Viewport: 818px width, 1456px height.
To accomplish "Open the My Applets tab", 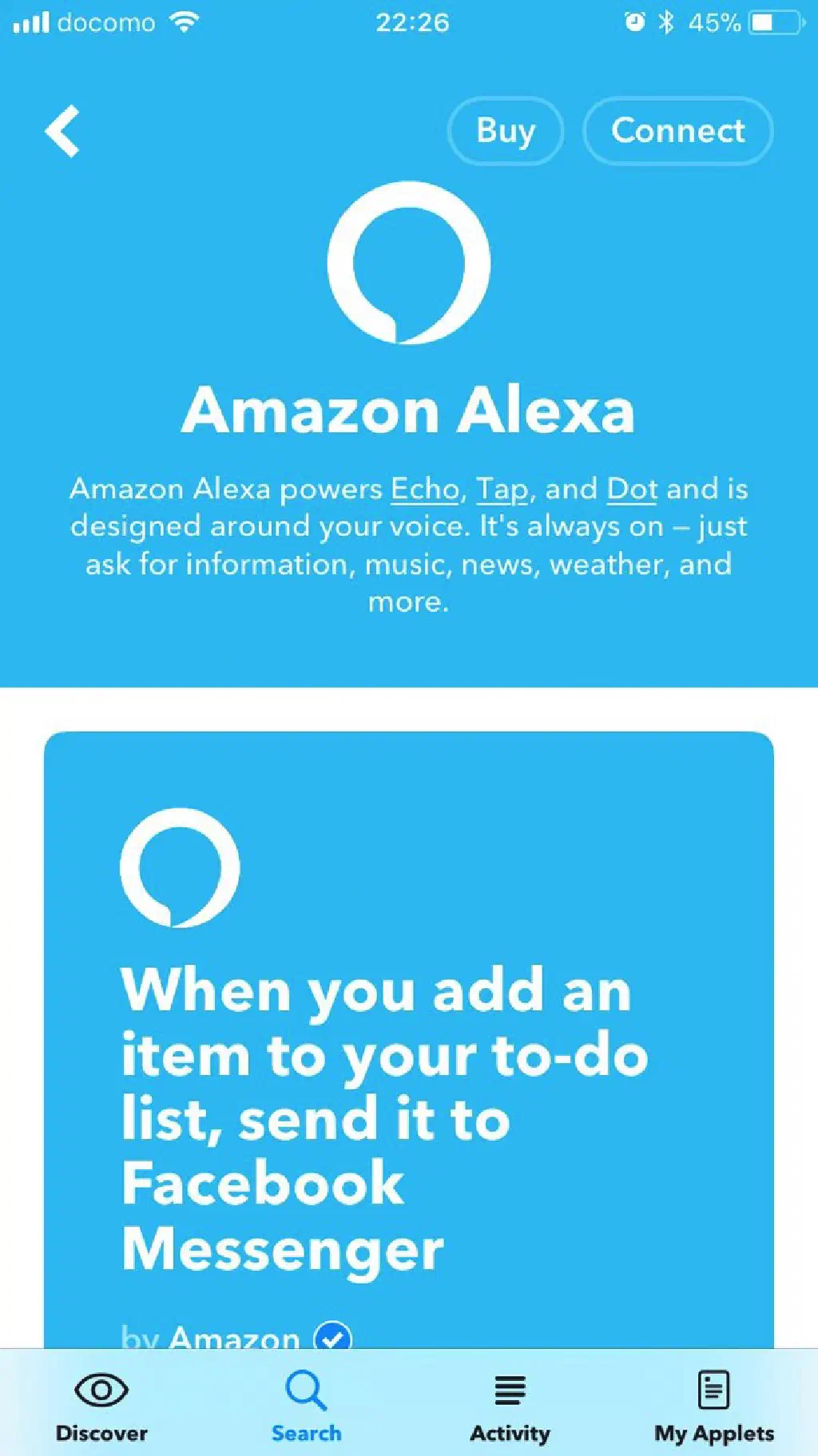I will (713, 1407).
